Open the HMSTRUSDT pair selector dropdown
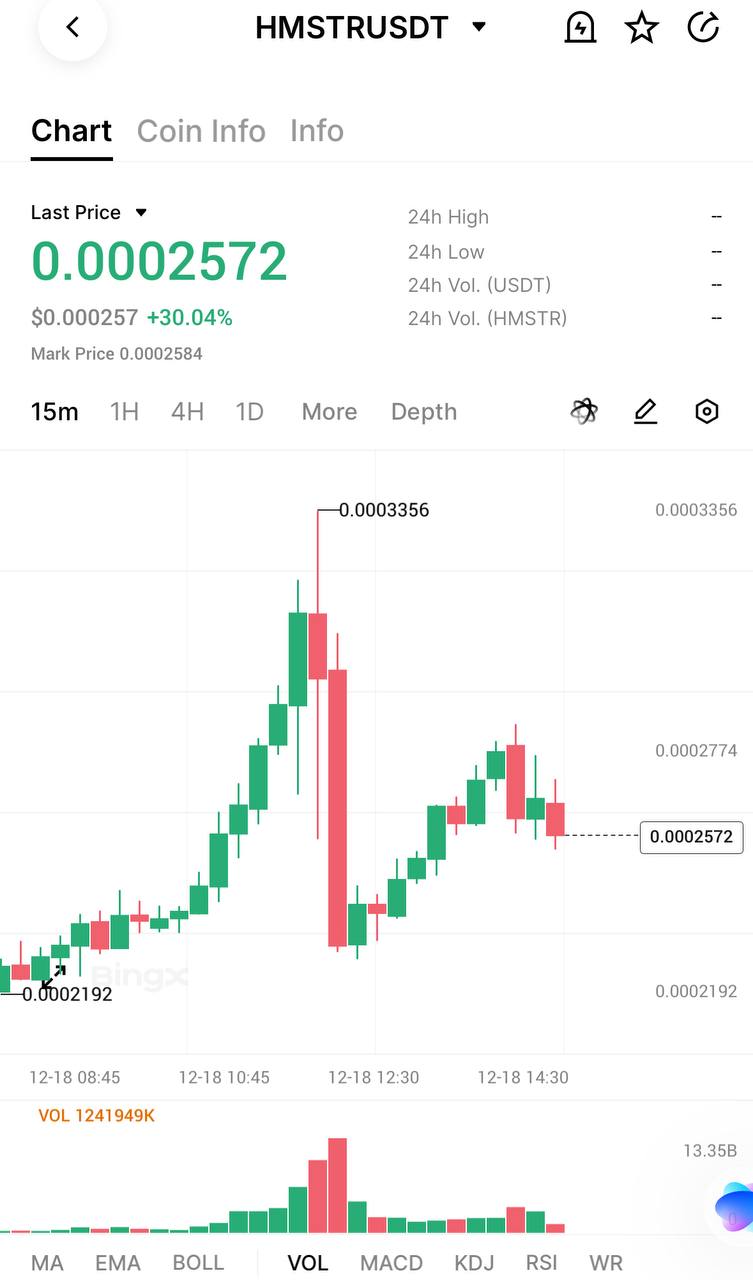The width and height of the screenshot is (753, 1280). (x=478, y=27)
